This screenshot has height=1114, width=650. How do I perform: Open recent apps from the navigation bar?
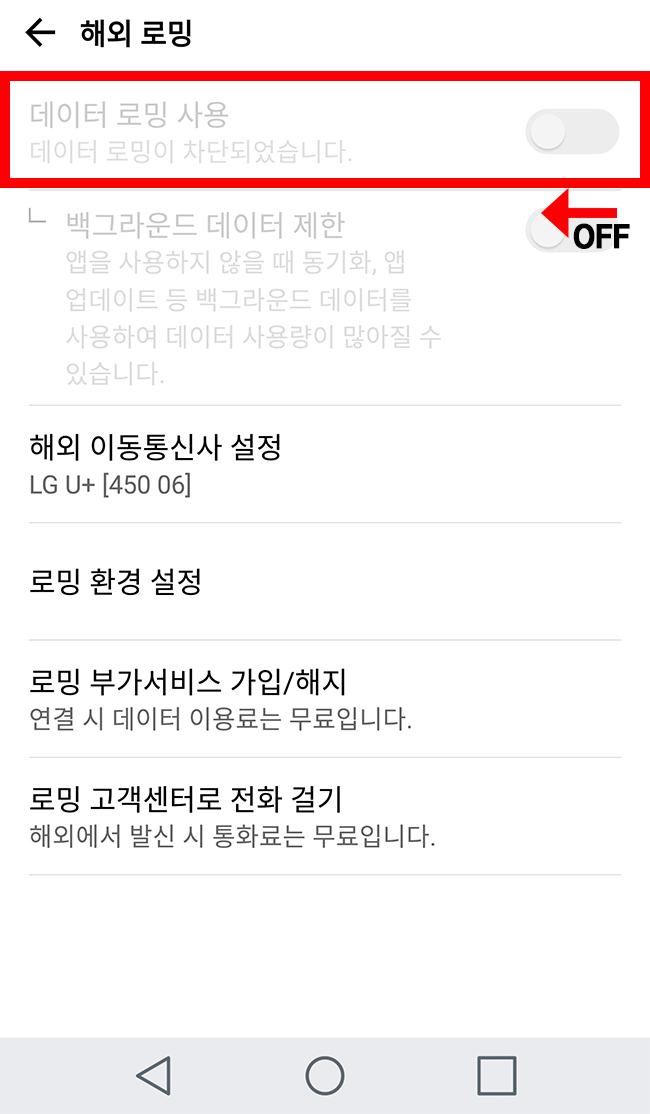(x=497, y=1075)
